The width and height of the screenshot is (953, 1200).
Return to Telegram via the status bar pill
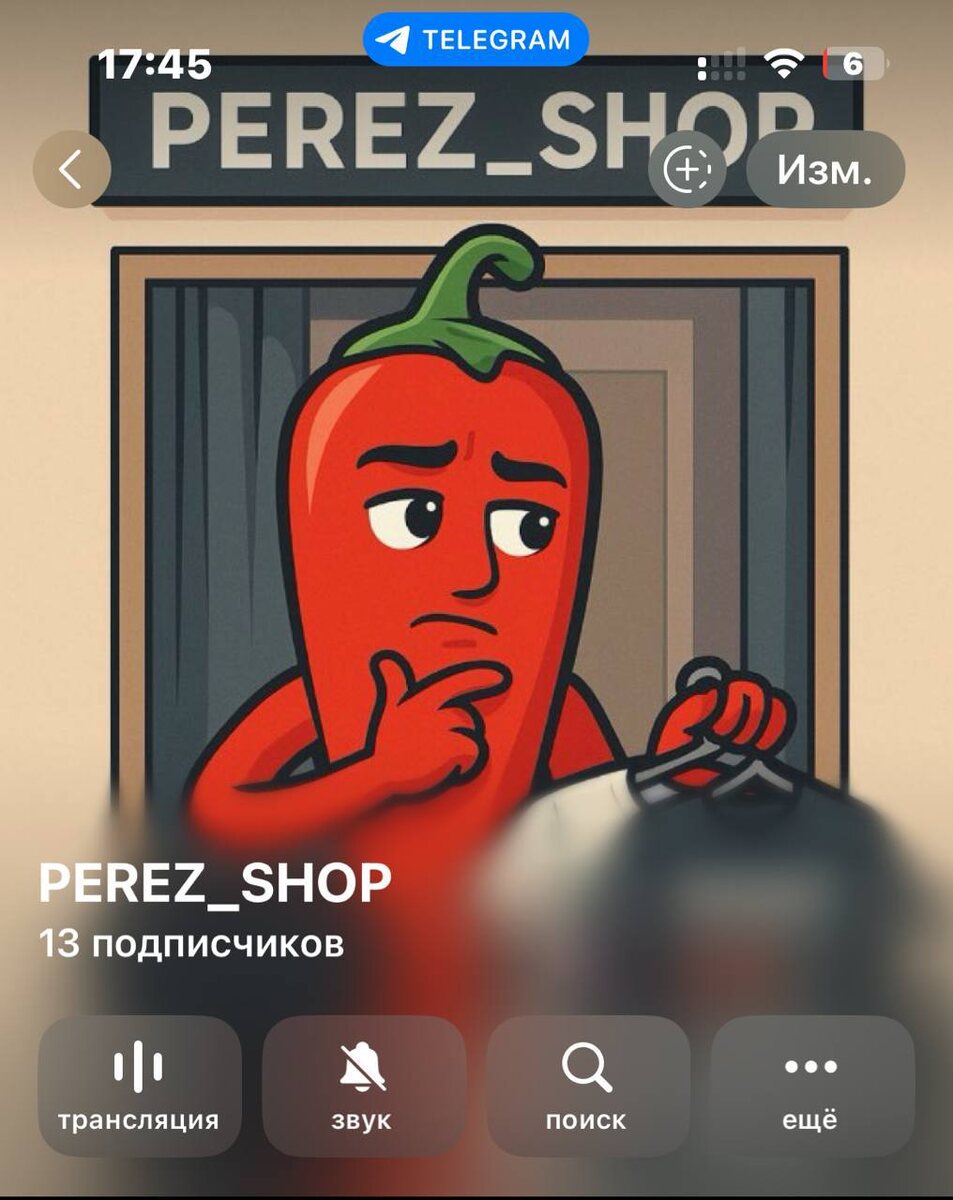coord(476,40)
